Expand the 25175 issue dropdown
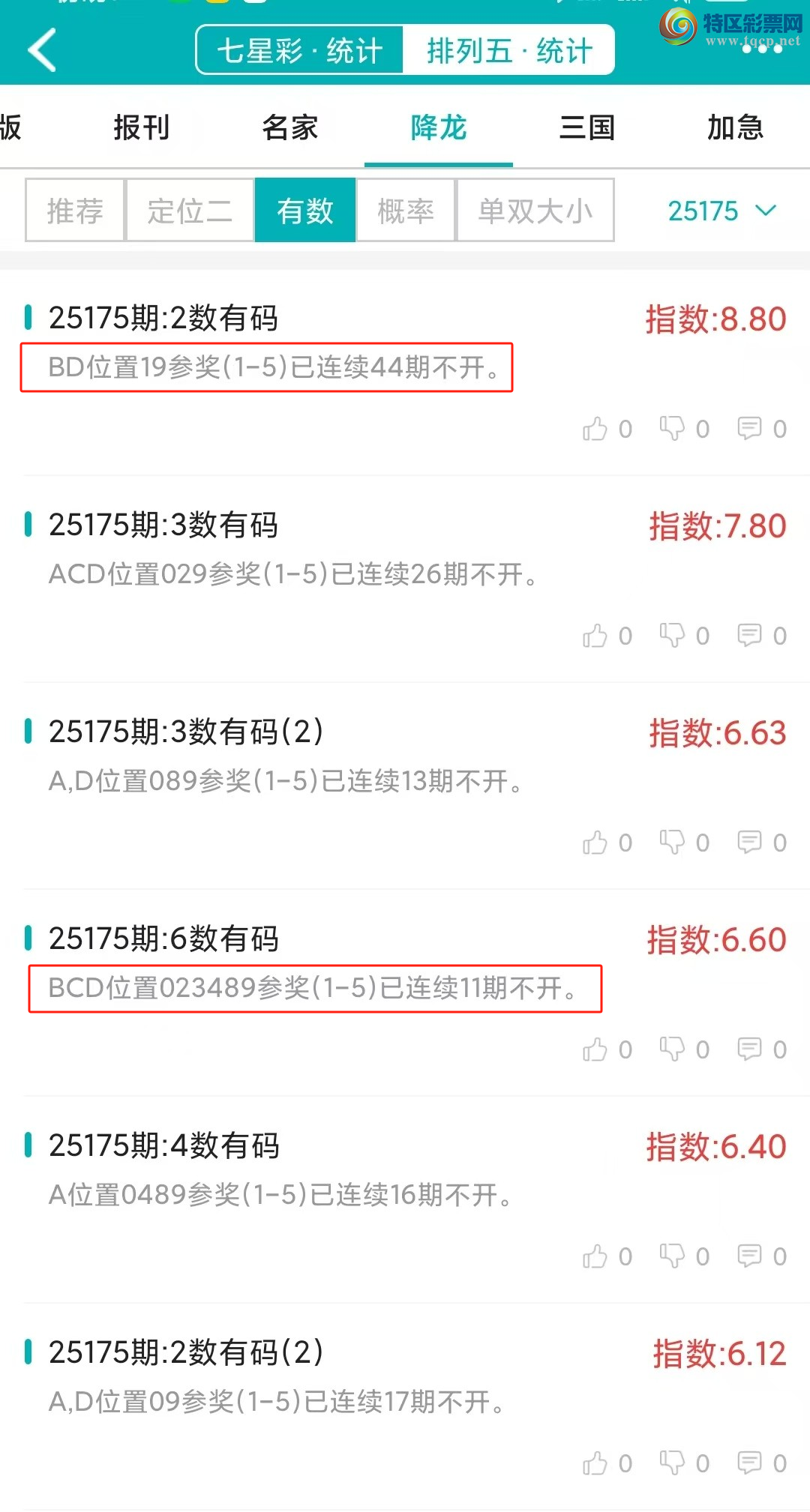 point(721,211)
